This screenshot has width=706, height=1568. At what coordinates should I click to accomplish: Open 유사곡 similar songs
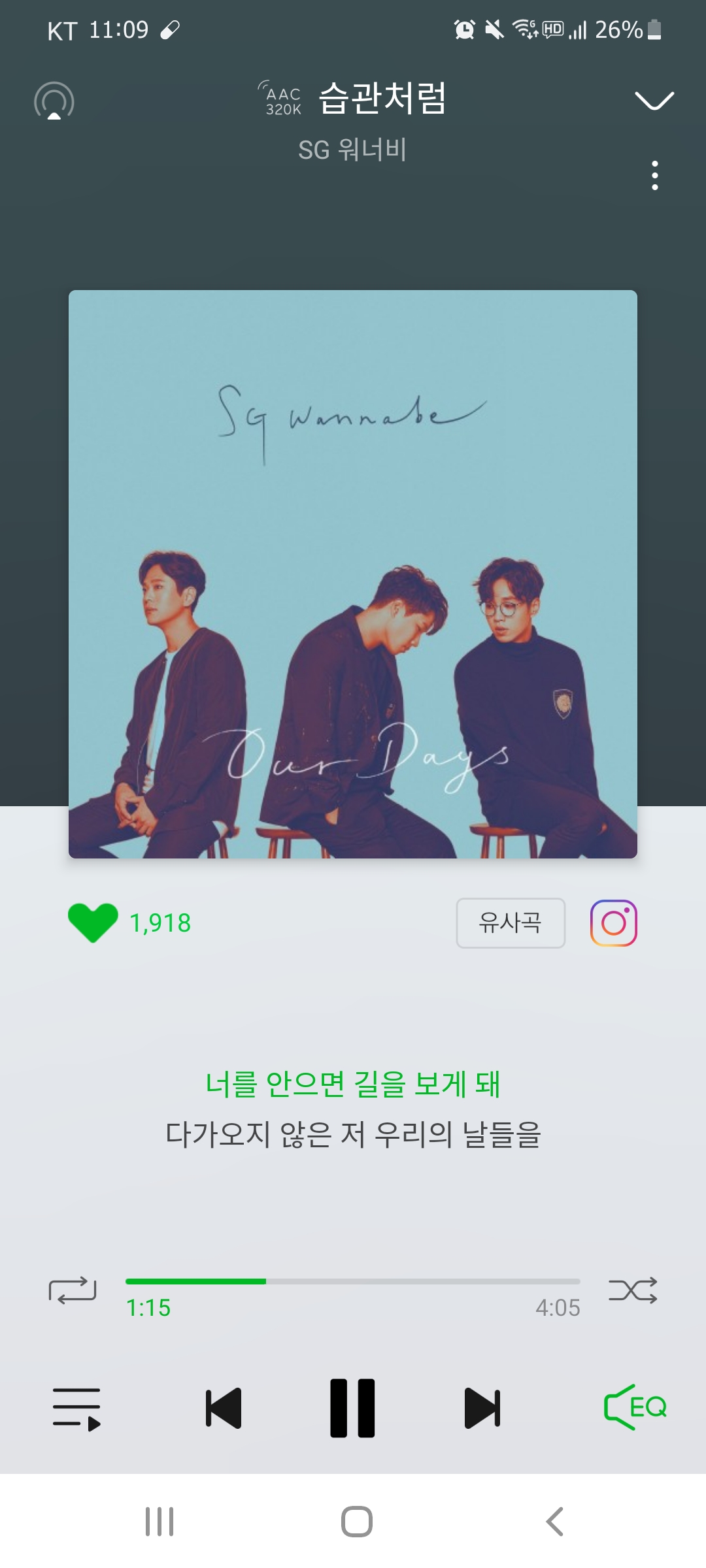pyautogui.click(x=510, y=923)
